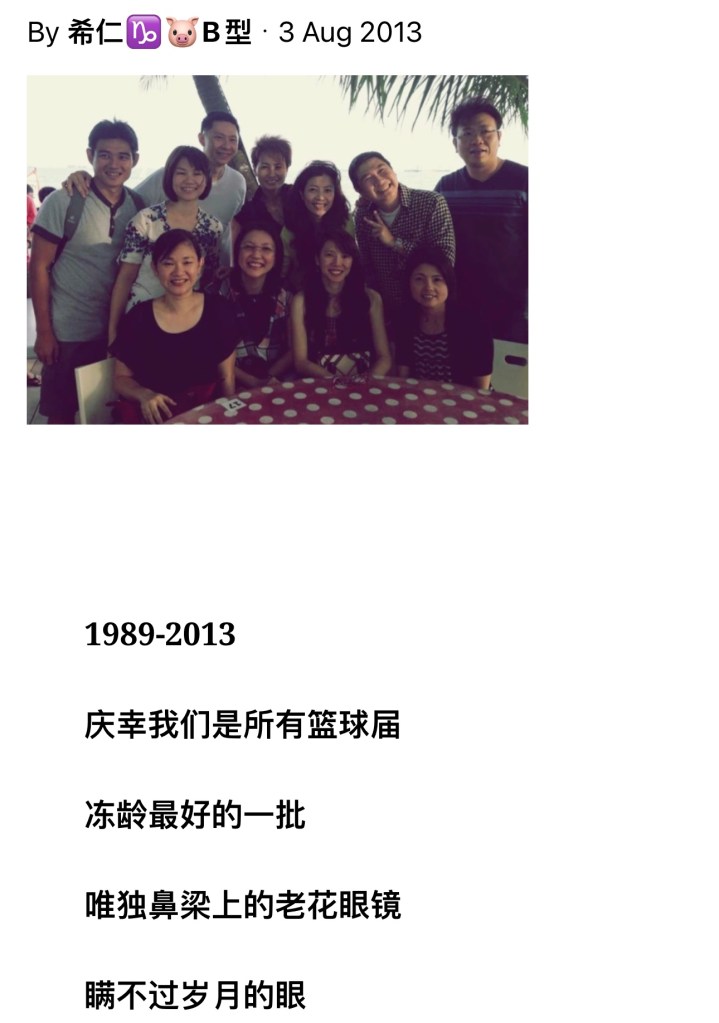Open the group photo in the post

tap(277, 250)
